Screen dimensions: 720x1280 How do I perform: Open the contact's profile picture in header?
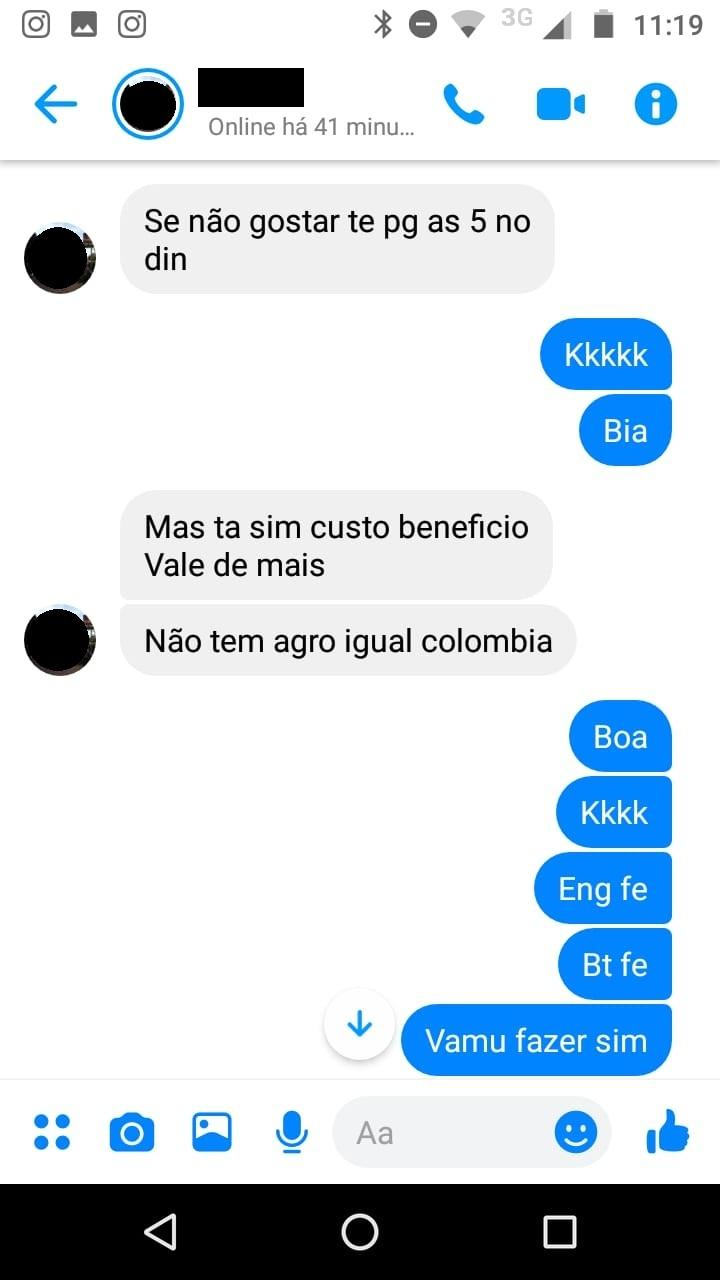click(148, 104)
